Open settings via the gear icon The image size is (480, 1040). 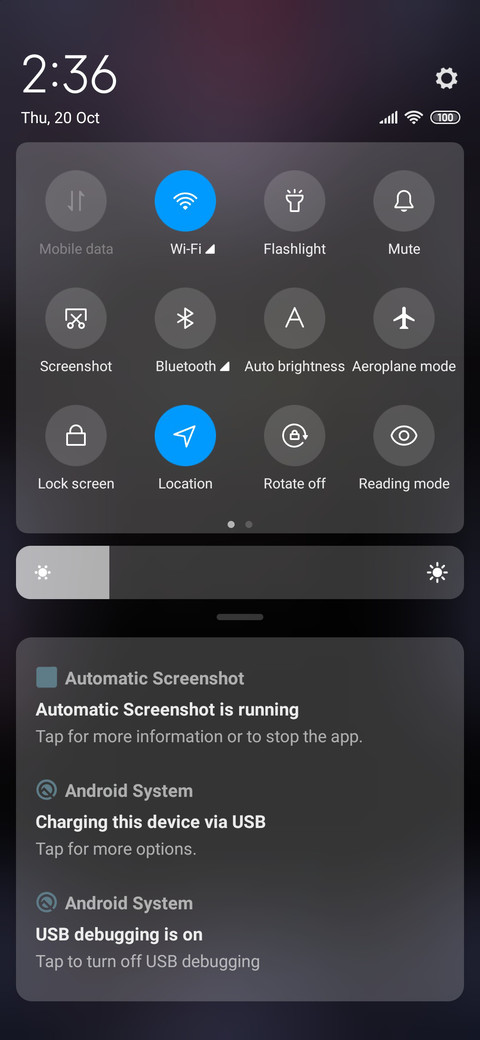click(x=446, y=78)
